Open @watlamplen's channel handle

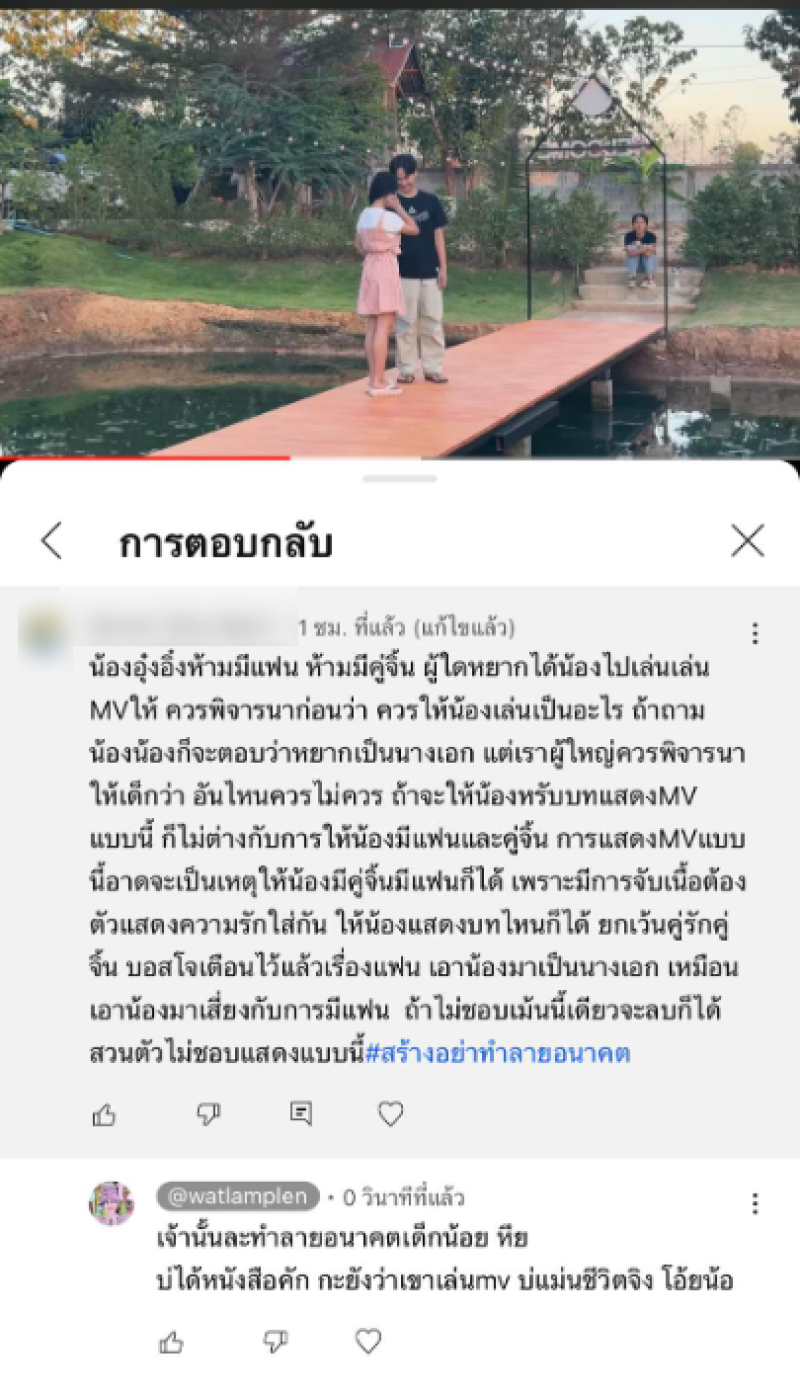(x=238, y=1196)
